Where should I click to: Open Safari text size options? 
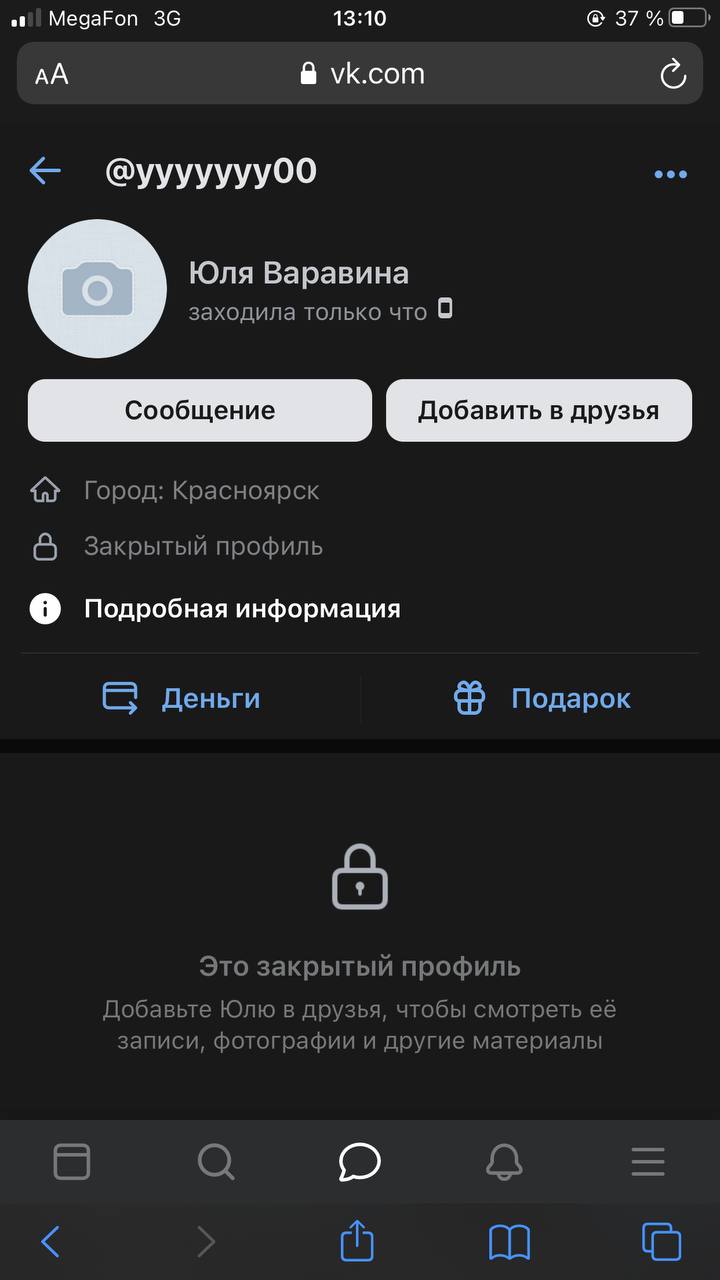click(52, 74)
